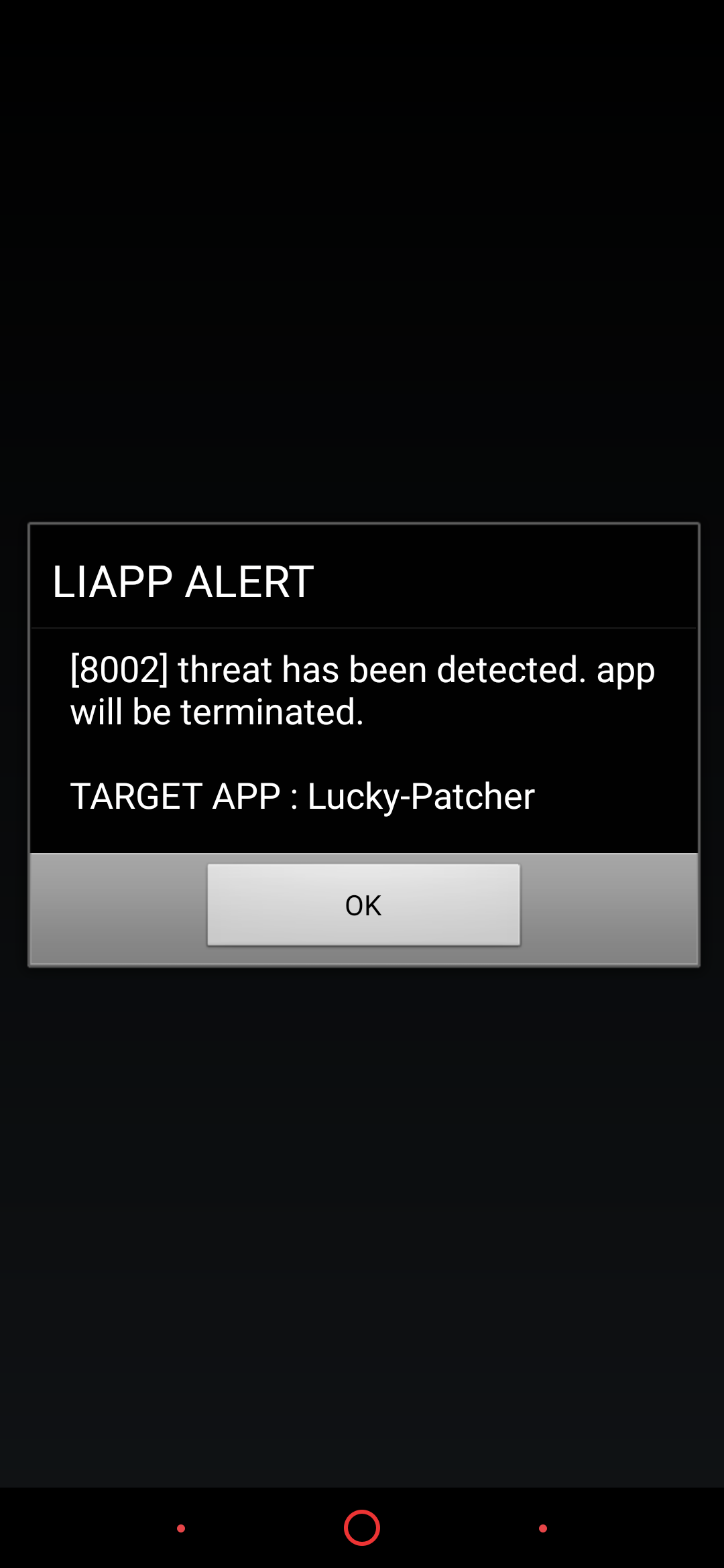Dismiss the LIAPP alert with OK
Image resolution: width=724 pixels, height=1568 pixels.
[363, 905]
